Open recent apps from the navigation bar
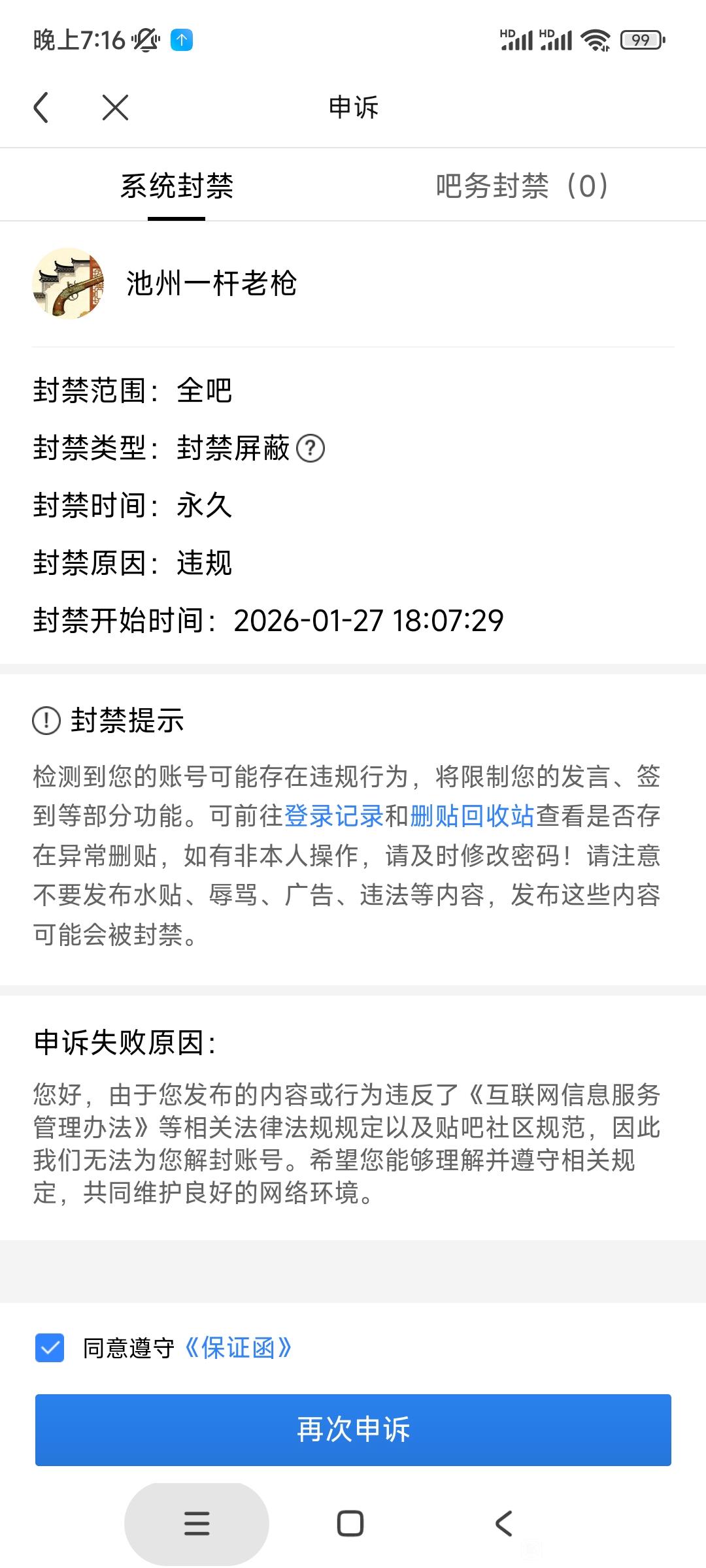Viewport: 706px width, 1568px height. point(197,1524)
